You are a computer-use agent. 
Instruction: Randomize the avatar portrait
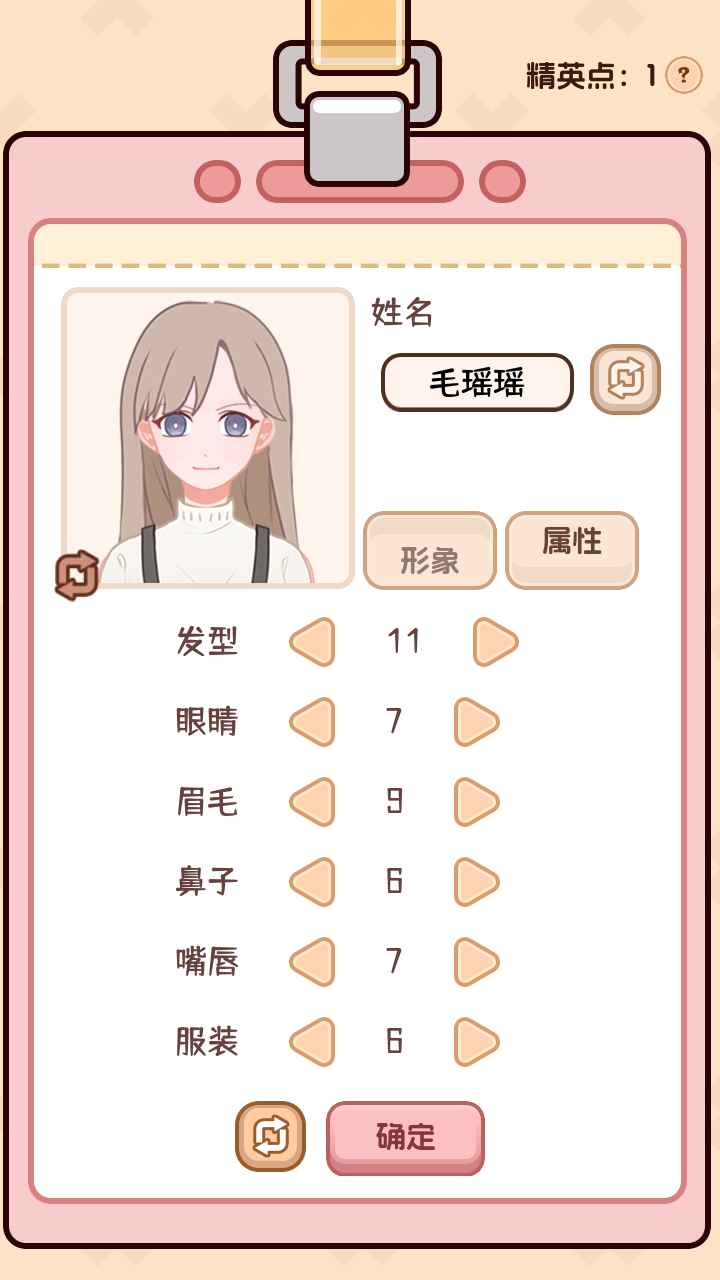(77, 575)
